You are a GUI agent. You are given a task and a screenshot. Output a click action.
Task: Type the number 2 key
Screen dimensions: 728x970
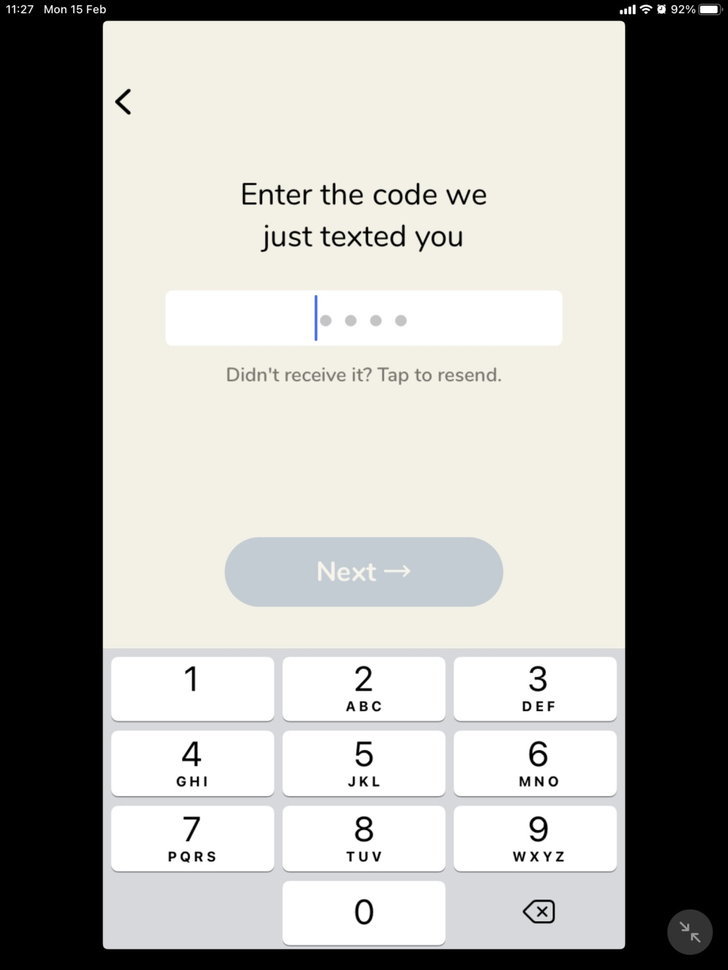(363, 688)
